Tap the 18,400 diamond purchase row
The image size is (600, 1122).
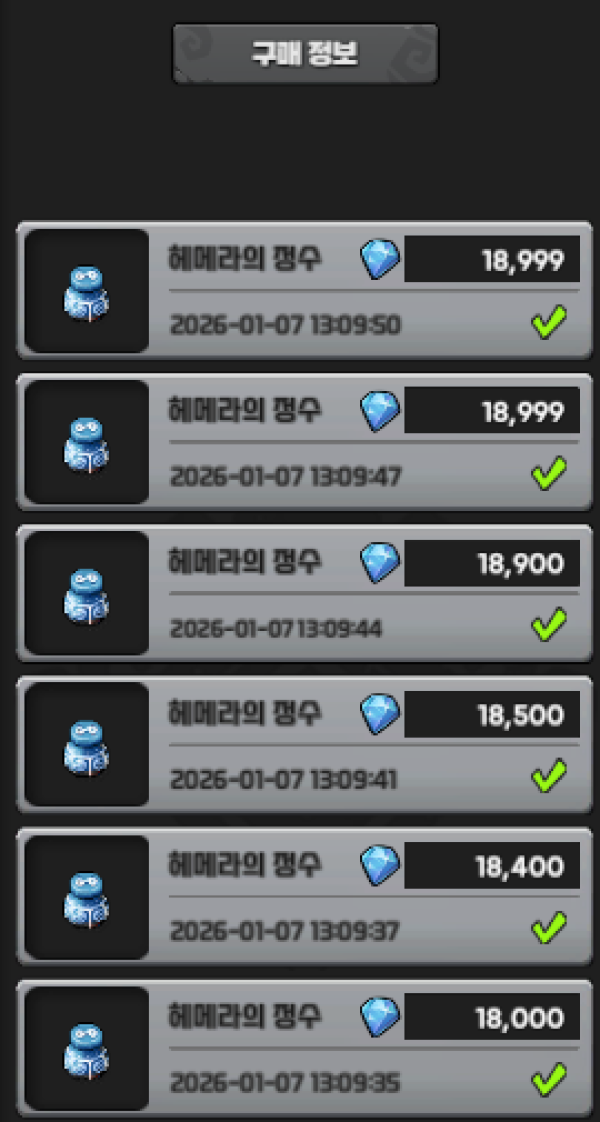point(304,897)
